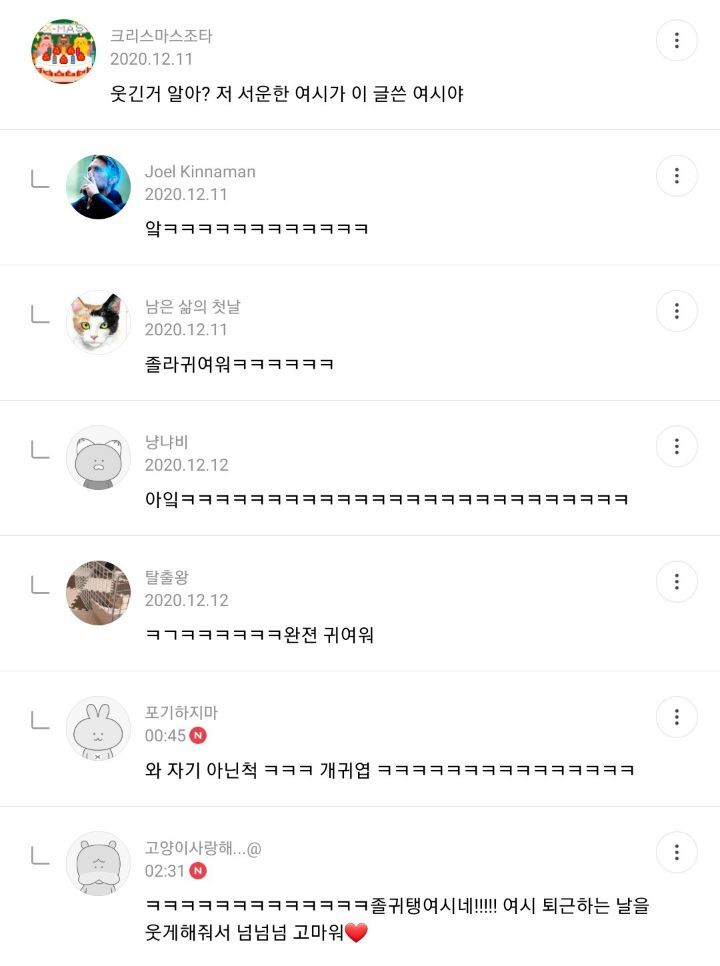Viewport: 720px width, 966px height.
Task: Open 포기하지마's rabbit avatar
Action: pos(98,728)
